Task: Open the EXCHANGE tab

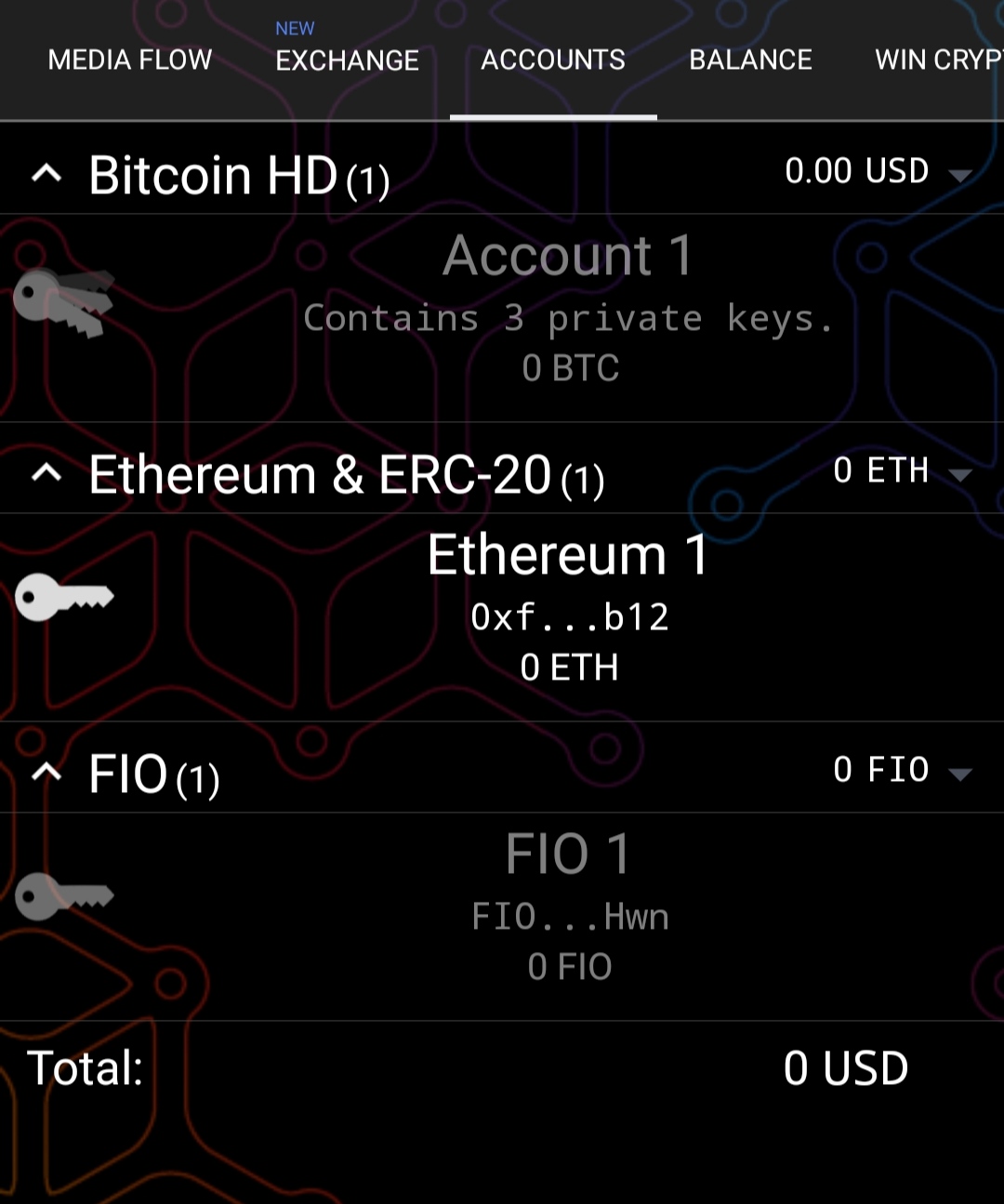Action: coord(346,60)
